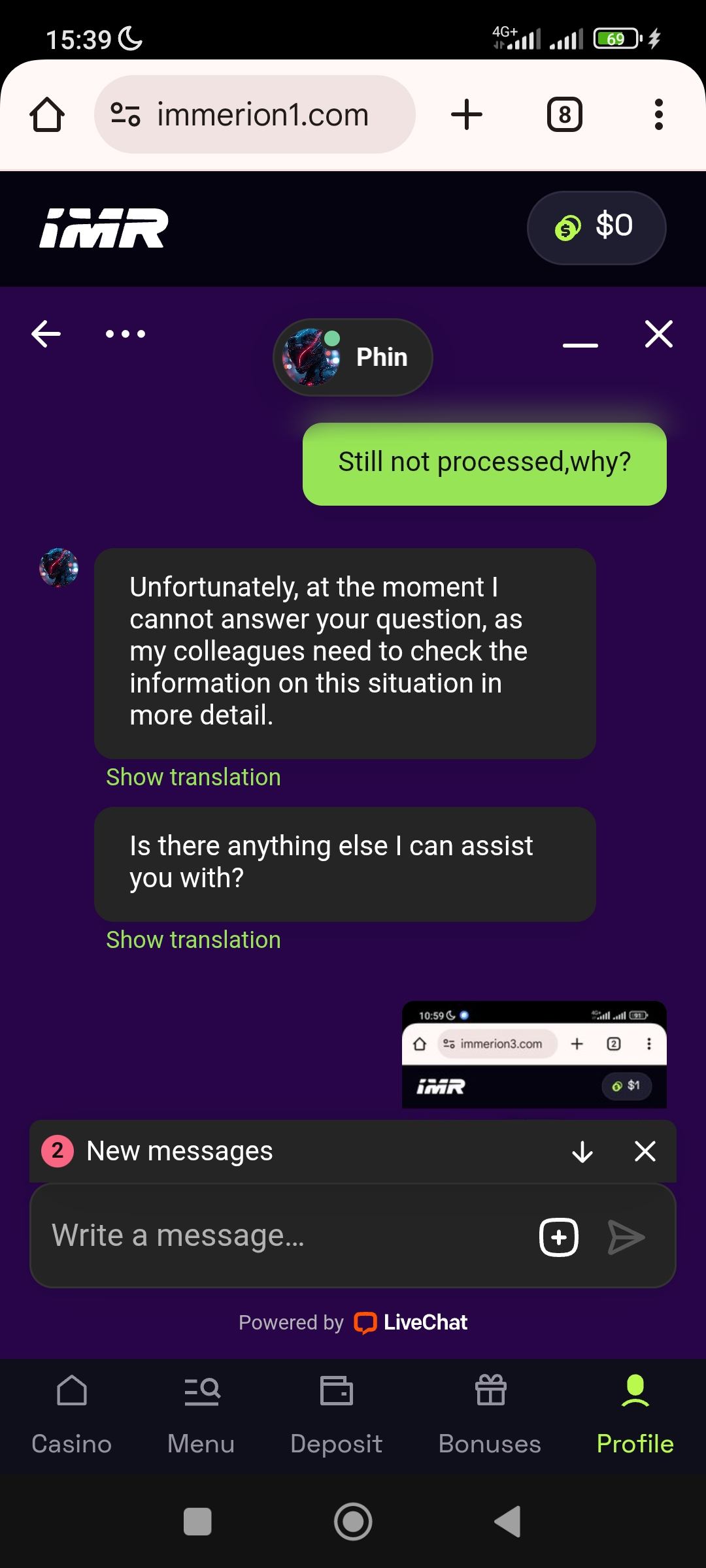Image resolution: width=706 pixels, height=1568 pixels.
Task: Jump down to the 2 new messages
Action: click(582, 1152)
